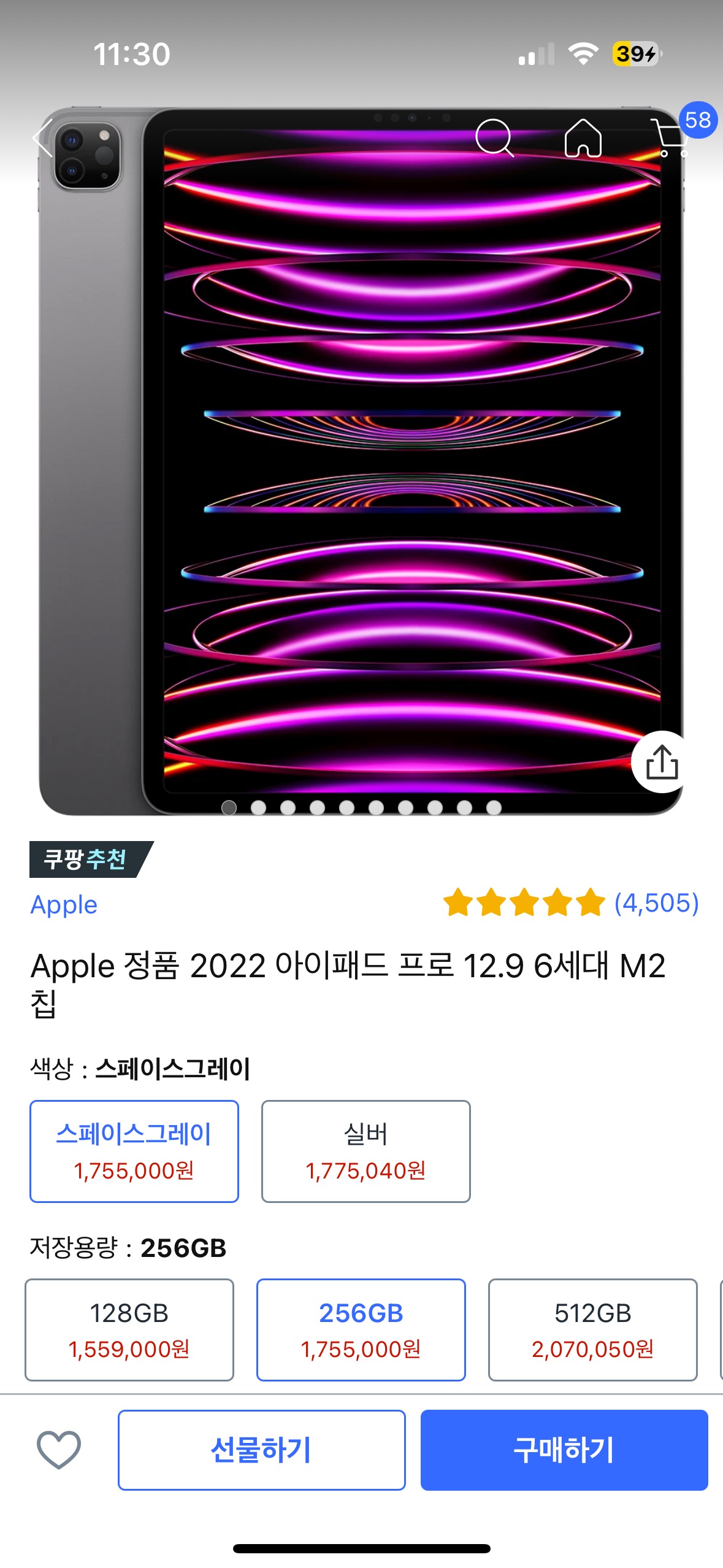This screenshot has width=723, height=1568.
Task: Tap 구매하기 to buy now
Action: point(564,1450)
